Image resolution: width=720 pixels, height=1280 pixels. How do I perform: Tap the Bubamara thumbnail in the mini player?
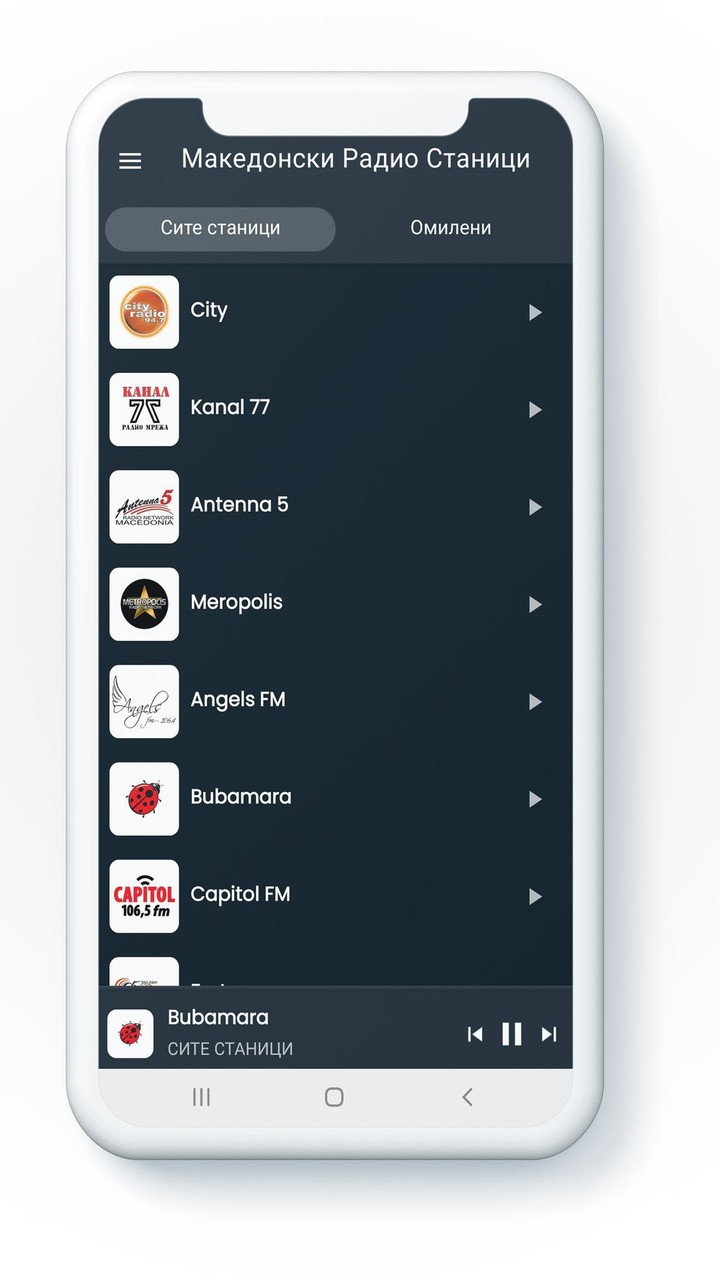coord(130,1031)
